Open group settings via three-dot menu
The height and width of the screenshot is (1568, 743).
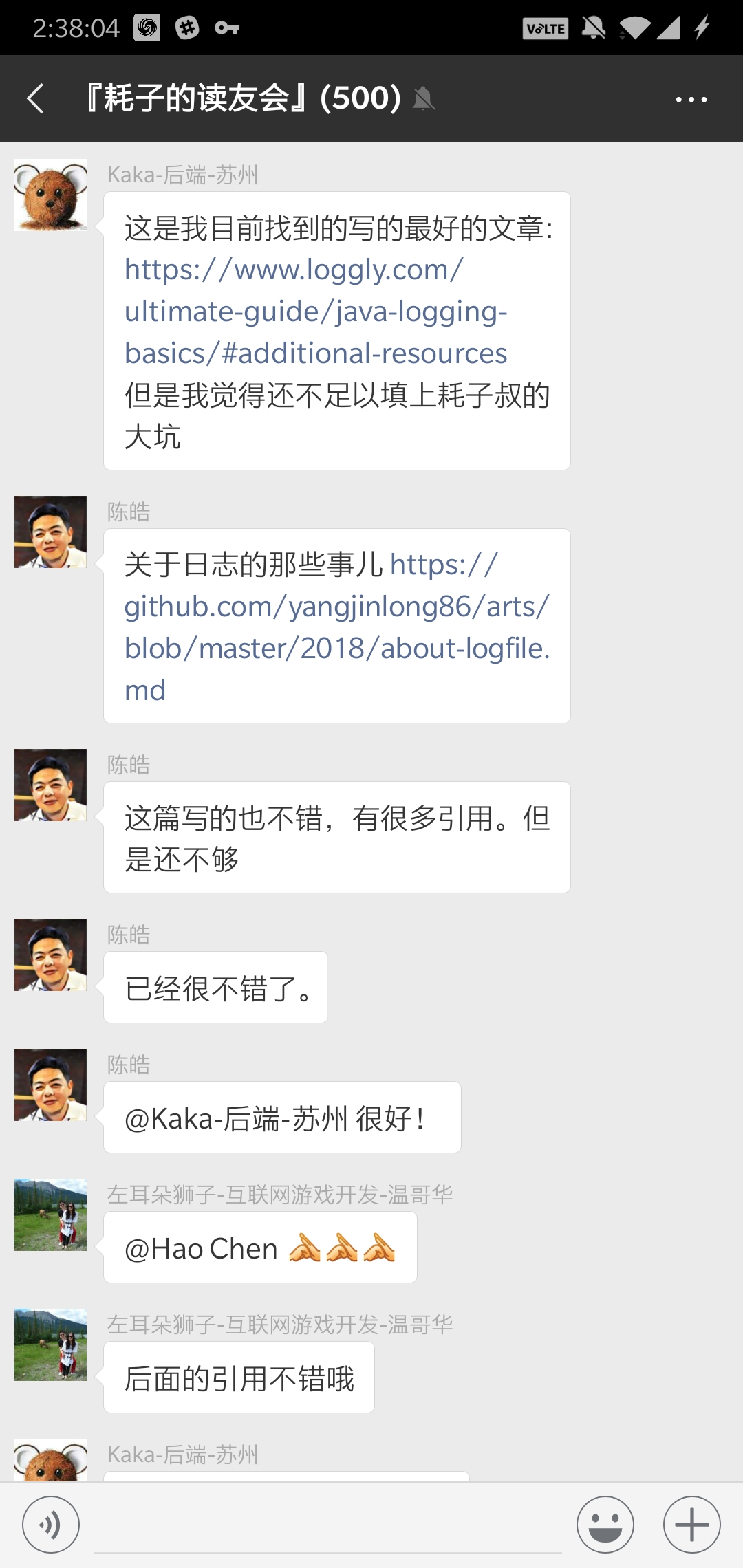(x=691, y=98)
